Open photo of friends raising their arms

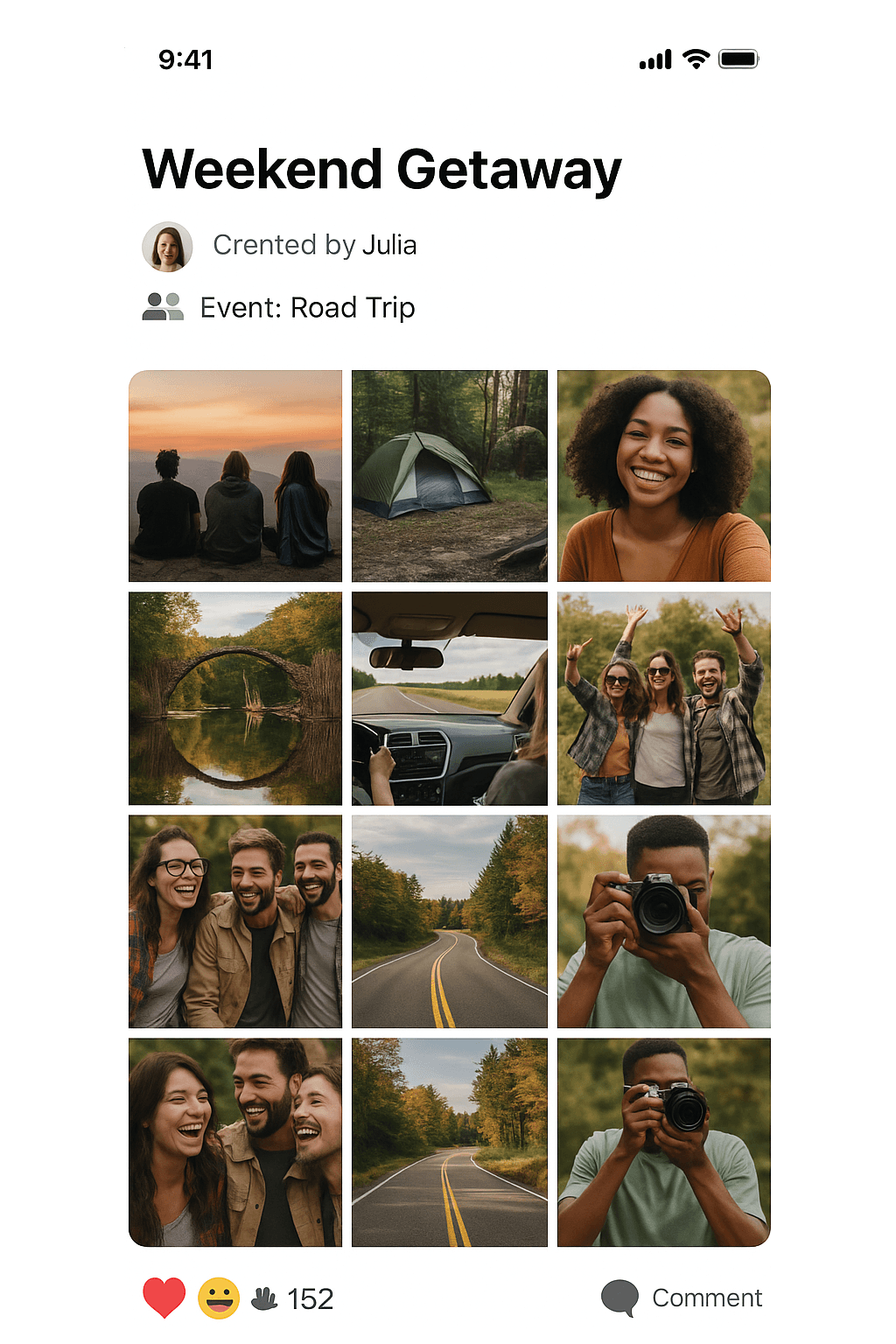(664, 698)
